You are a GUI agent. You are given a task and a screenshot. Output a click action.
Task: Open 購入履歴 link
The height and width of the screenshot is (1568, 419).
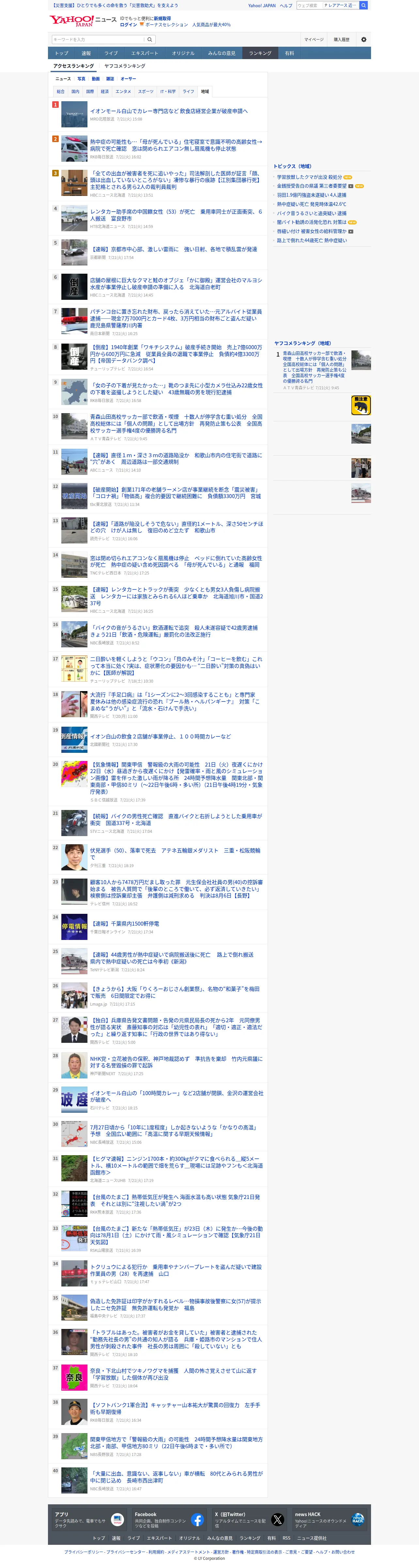[x=342, y=40]
